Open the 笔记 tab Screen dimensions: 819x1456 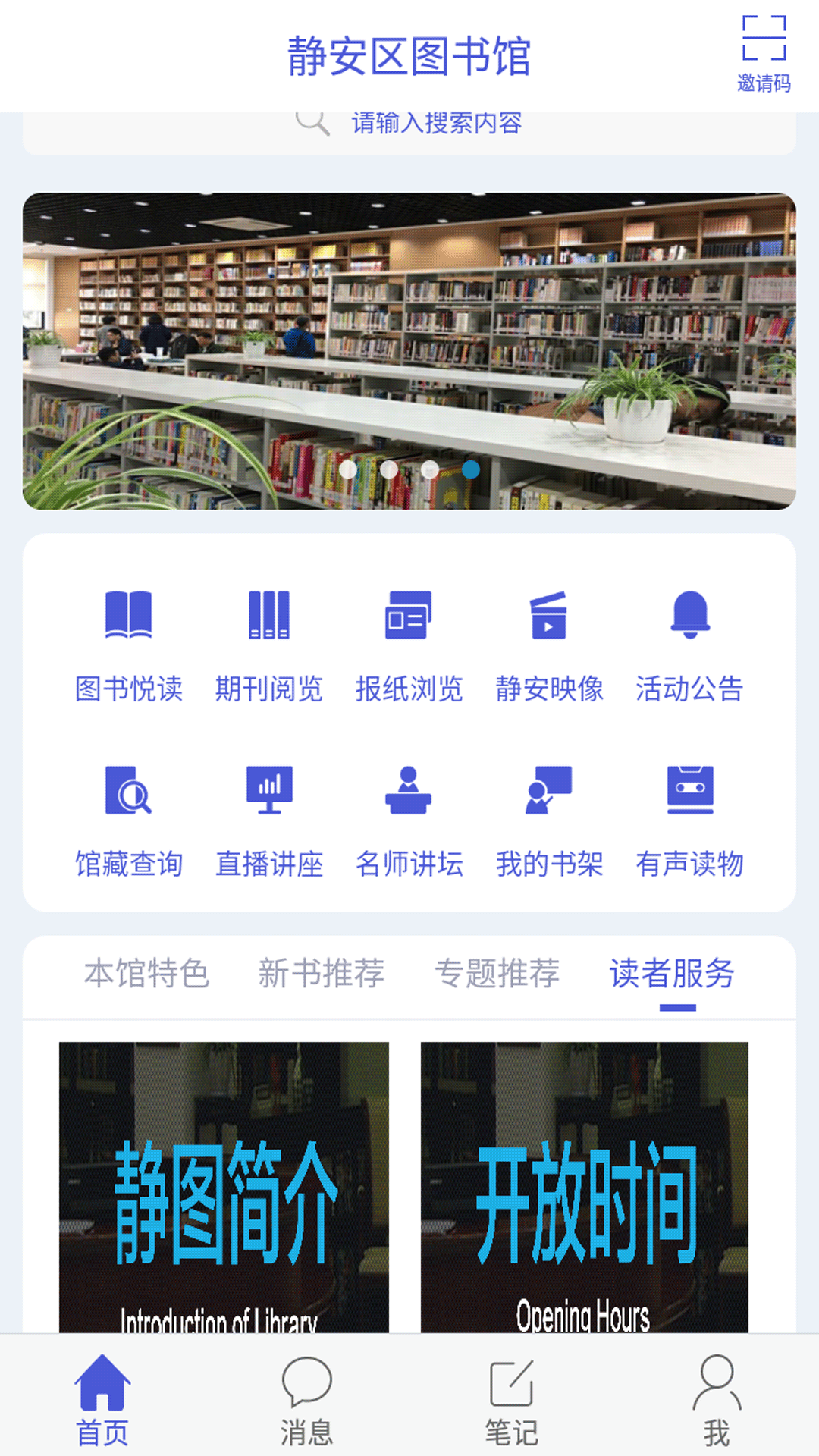[512, 1400]
